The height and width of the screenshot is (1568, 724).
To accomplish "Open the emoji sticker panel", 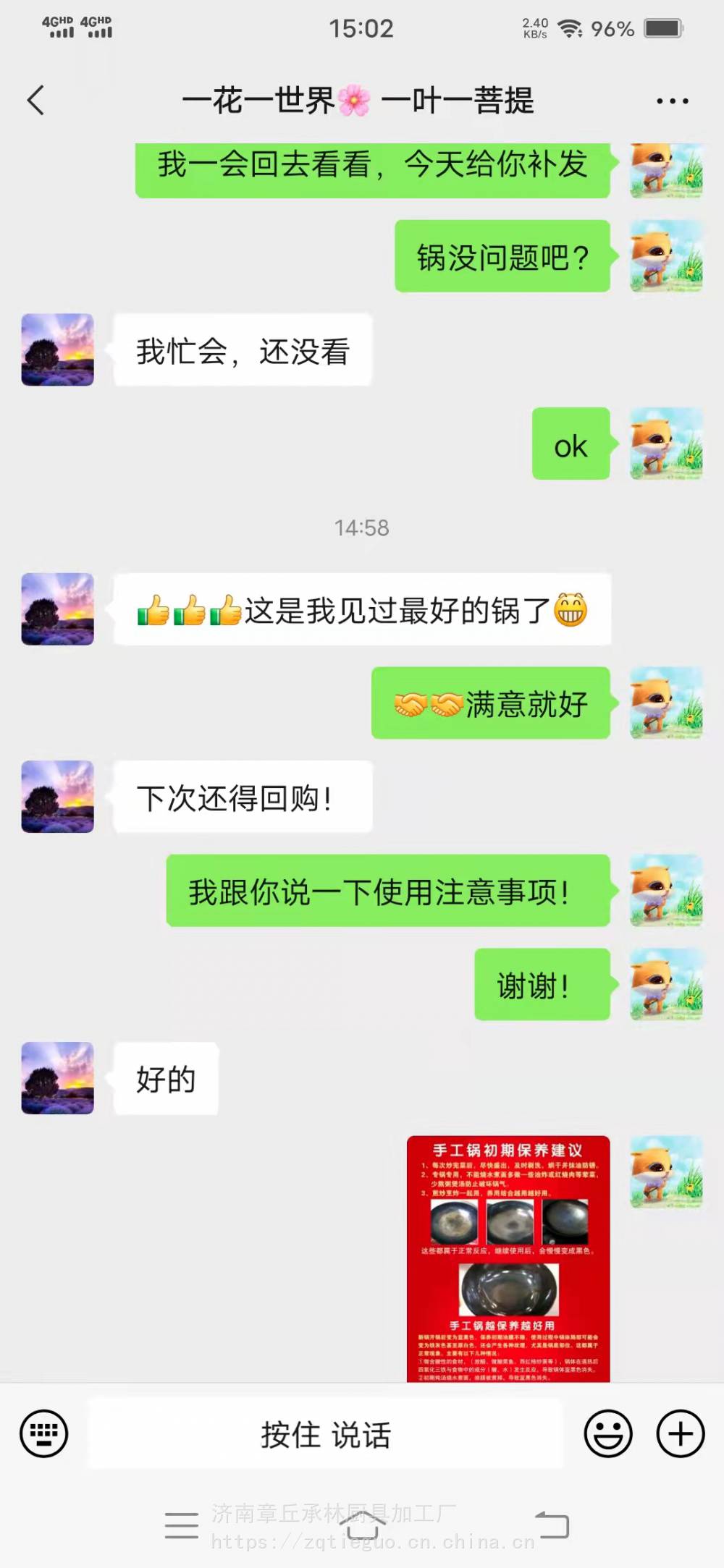I will (608, 1433).
